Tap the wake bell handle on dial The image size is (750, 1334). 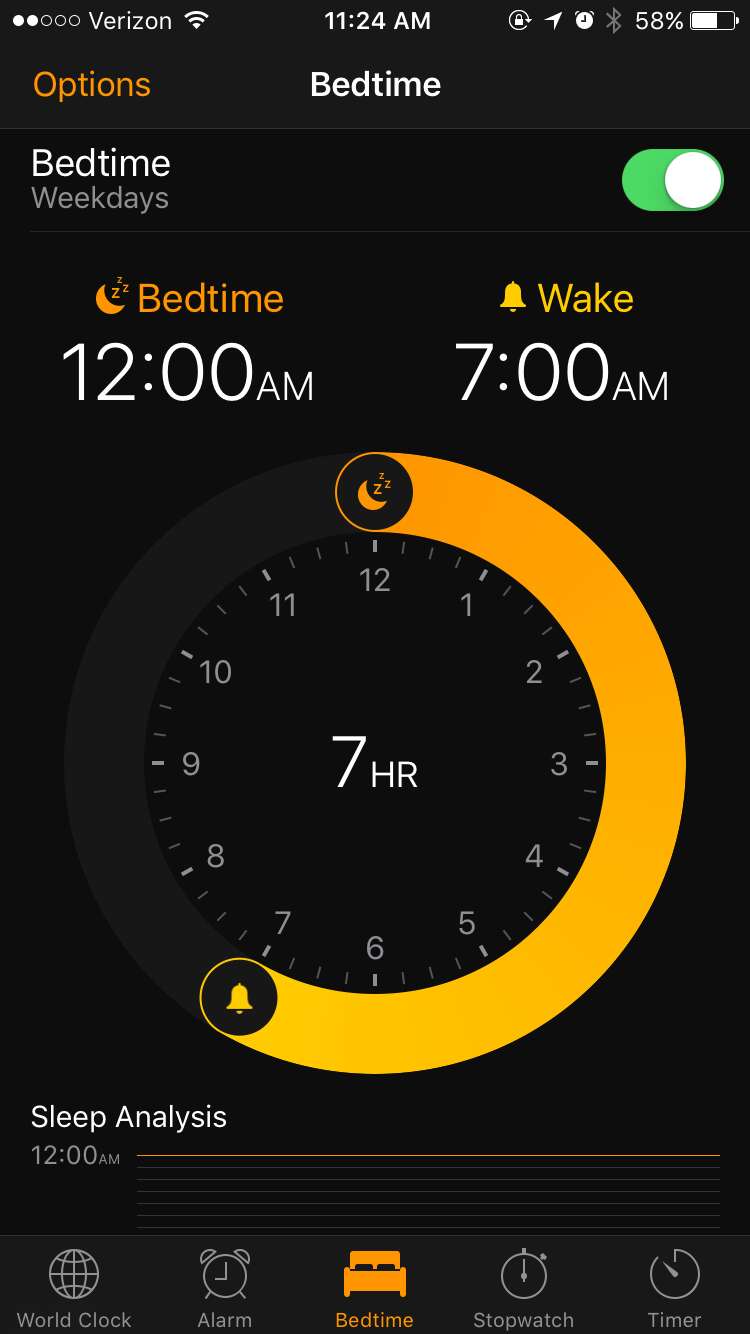tap(239, 998)
